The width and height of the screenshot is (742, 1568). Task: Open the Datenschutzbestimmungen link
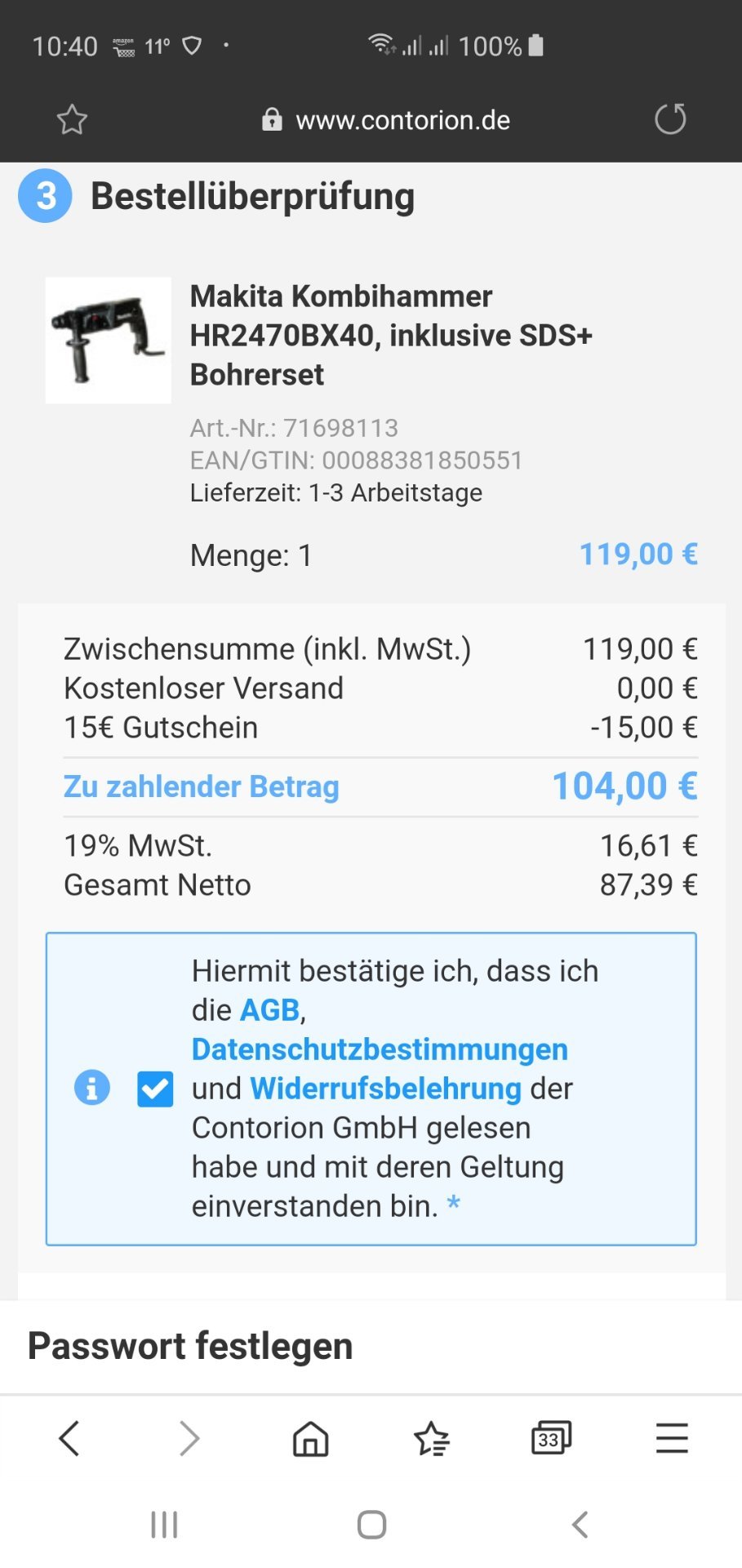point(380,1049)
